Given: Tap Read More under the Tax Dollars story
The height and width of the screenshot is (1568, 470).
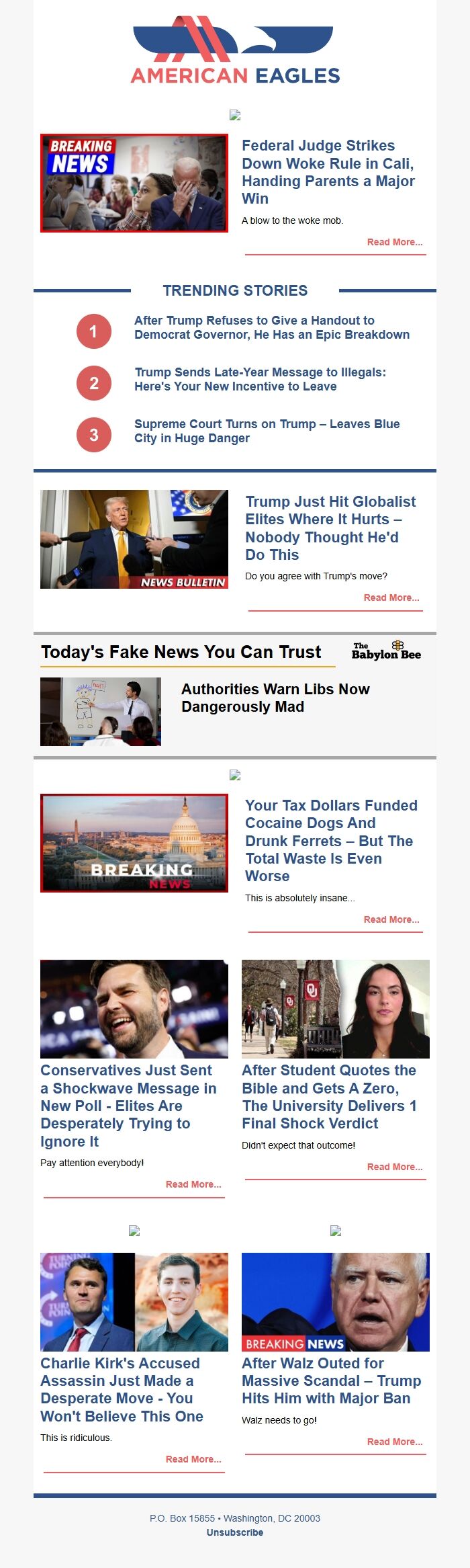Looking at the screenshot, I should pyautogui.click(x=391, y=919).
